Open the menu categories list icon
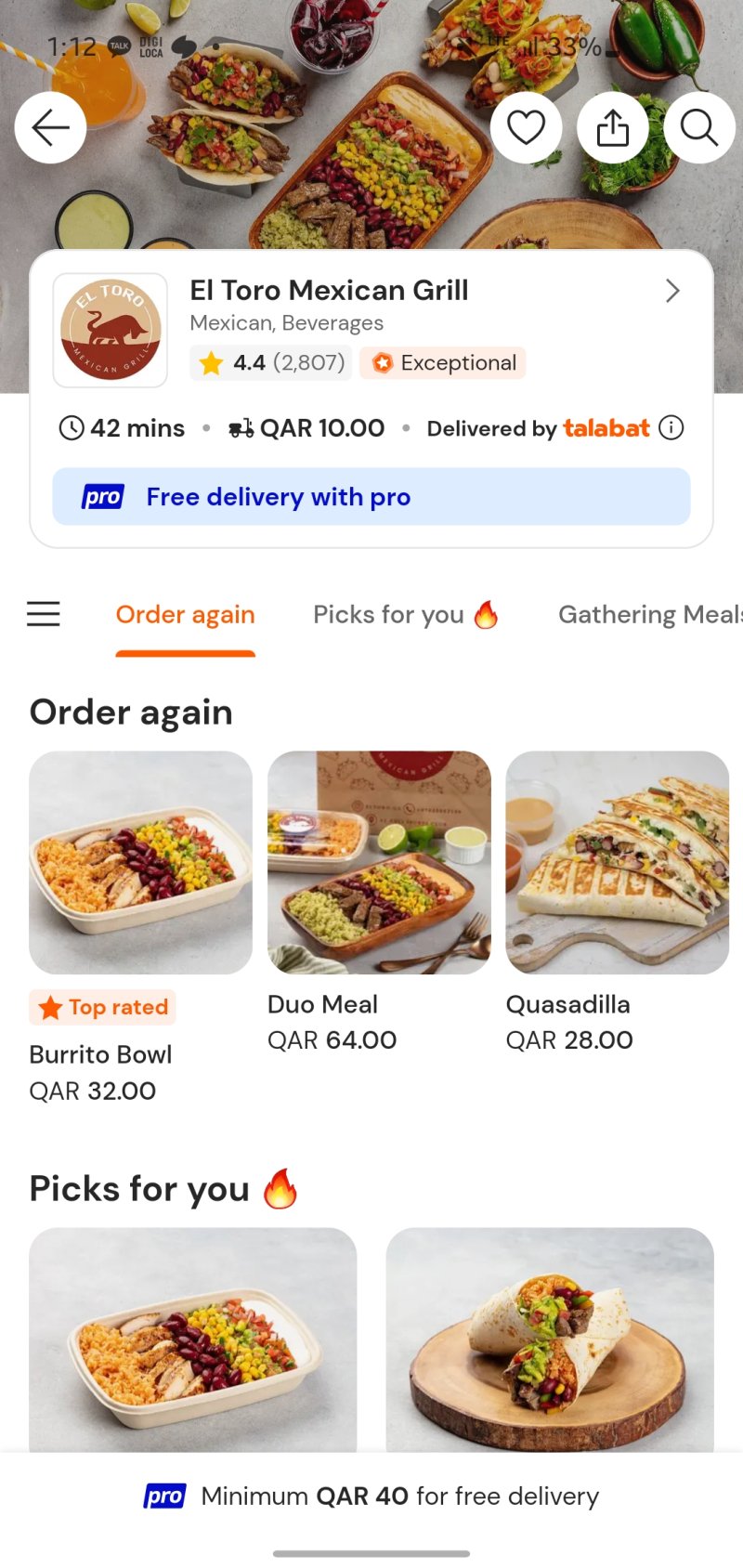 click(x=44, y=614)
